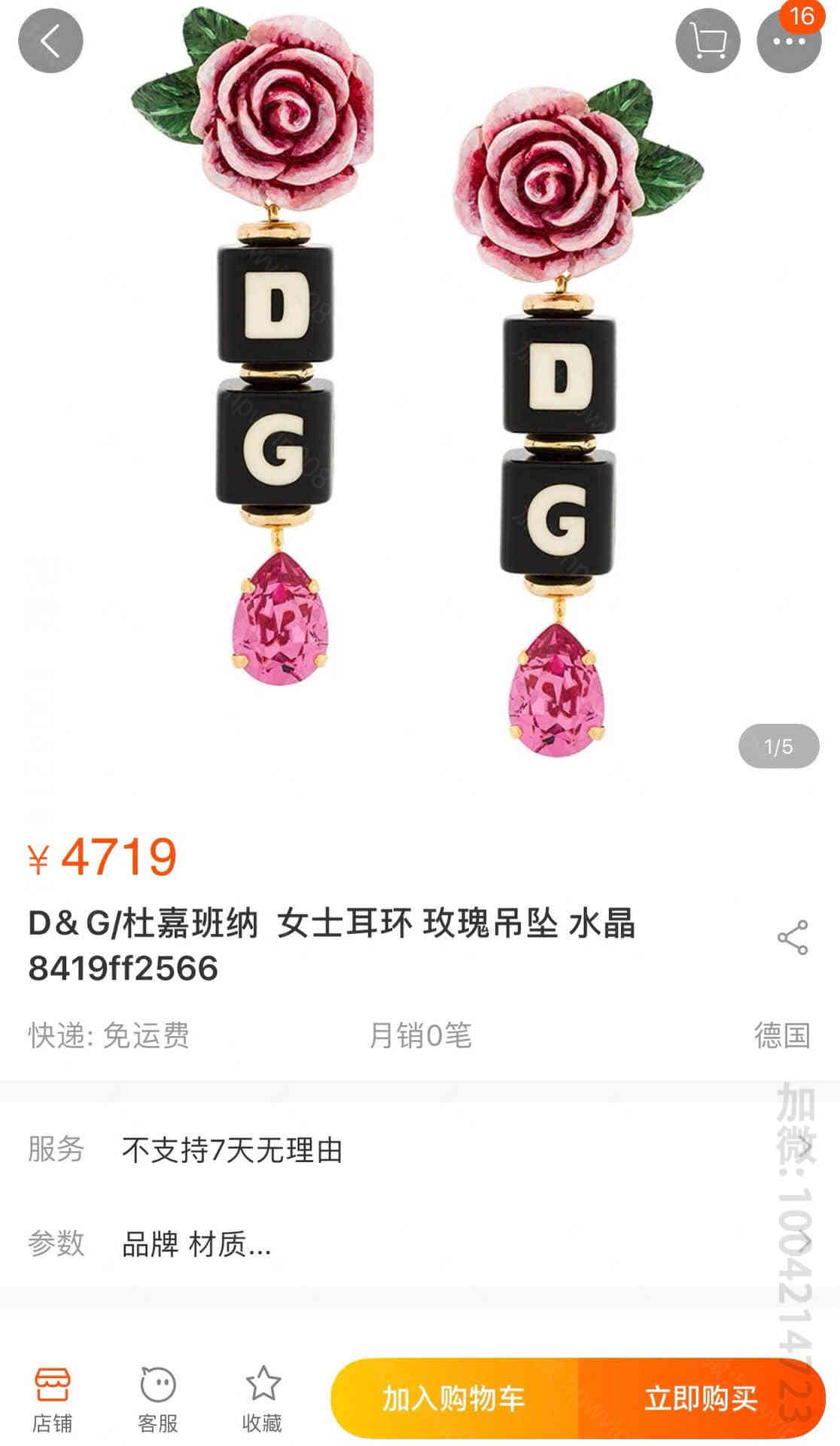Go back using the arrow icon
This screenshot has height=1446, width=840.
50,41
